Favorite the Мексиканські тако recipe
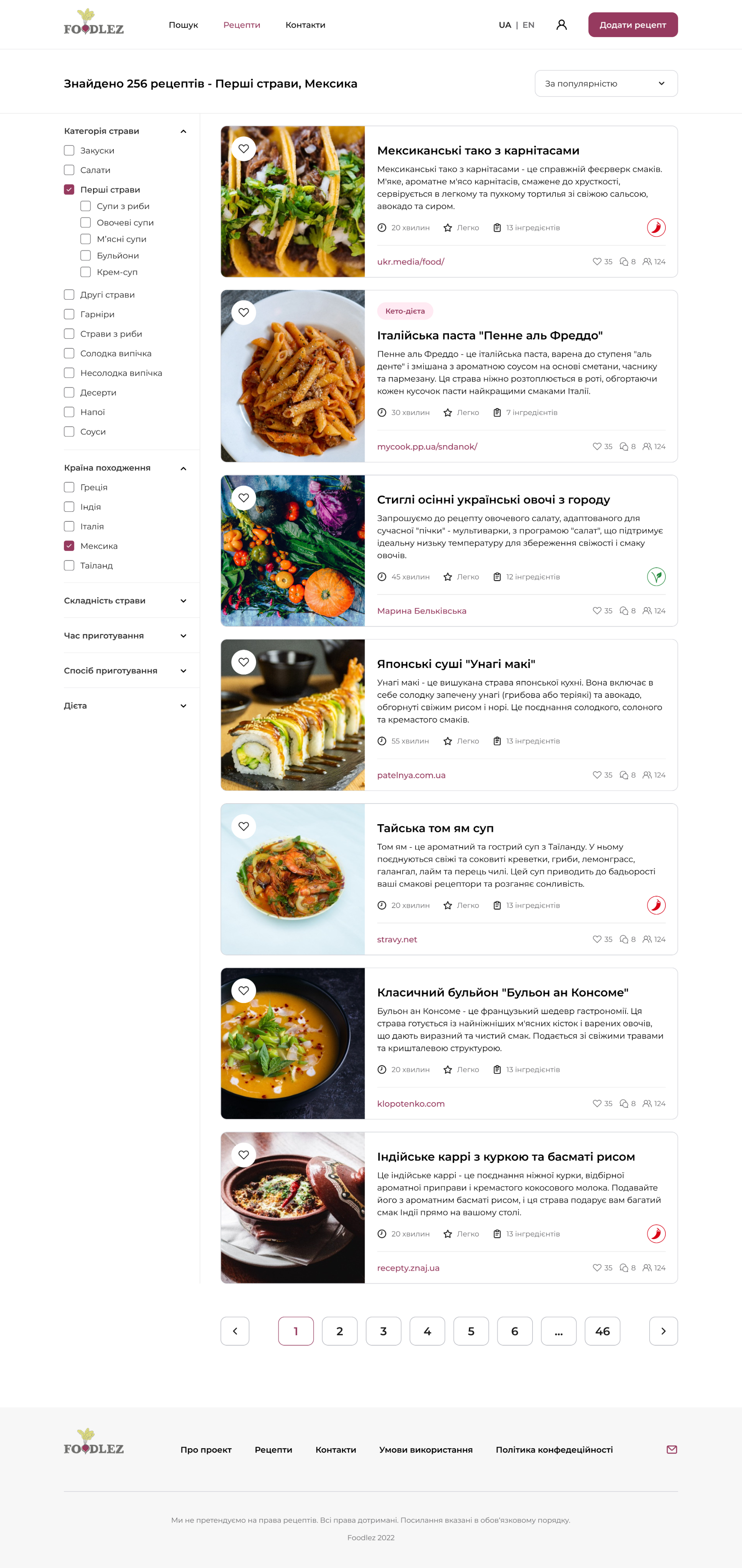Viewport: 742px width, 1568px height. tap(244, 149)
